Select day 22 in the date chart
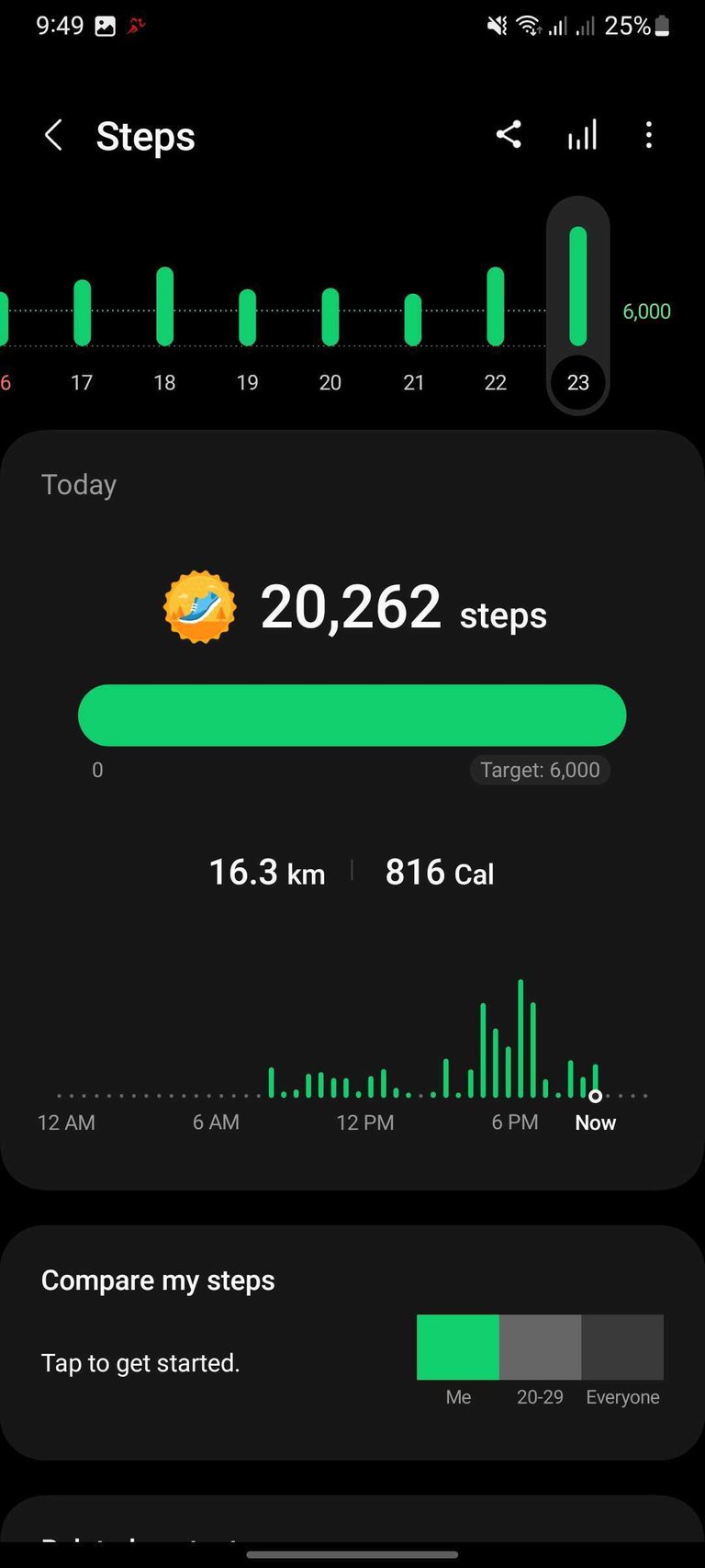 496,332
